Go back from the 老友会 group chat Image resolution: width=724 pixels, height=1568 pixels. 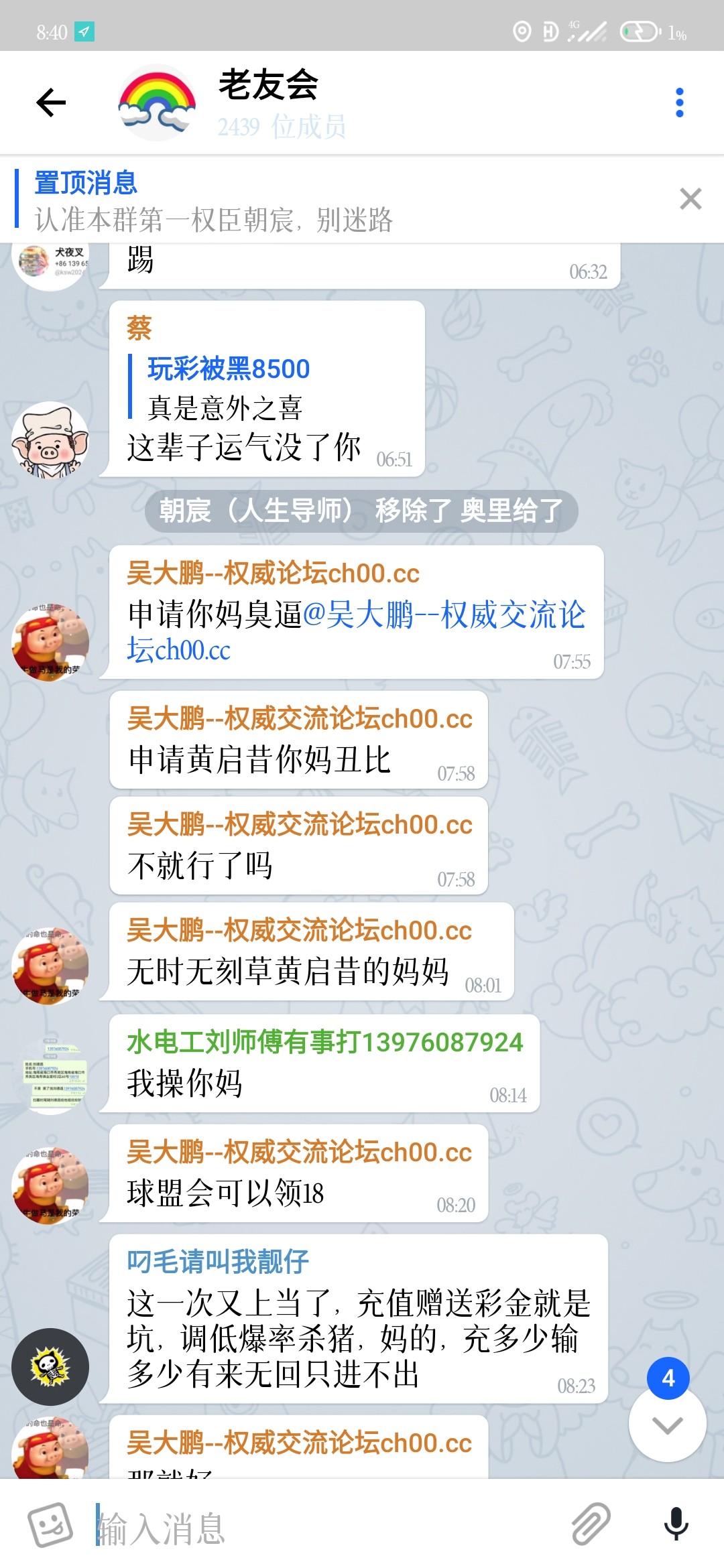pos(51,103)
